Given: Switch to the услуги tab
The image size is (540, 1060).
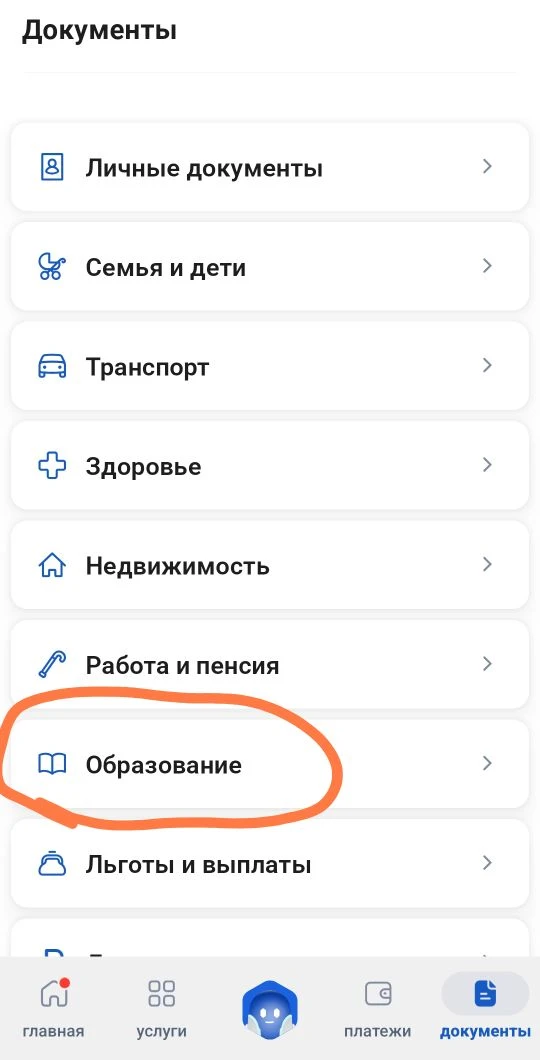Looking at the screenshot, I should (x=161, y=1008).
